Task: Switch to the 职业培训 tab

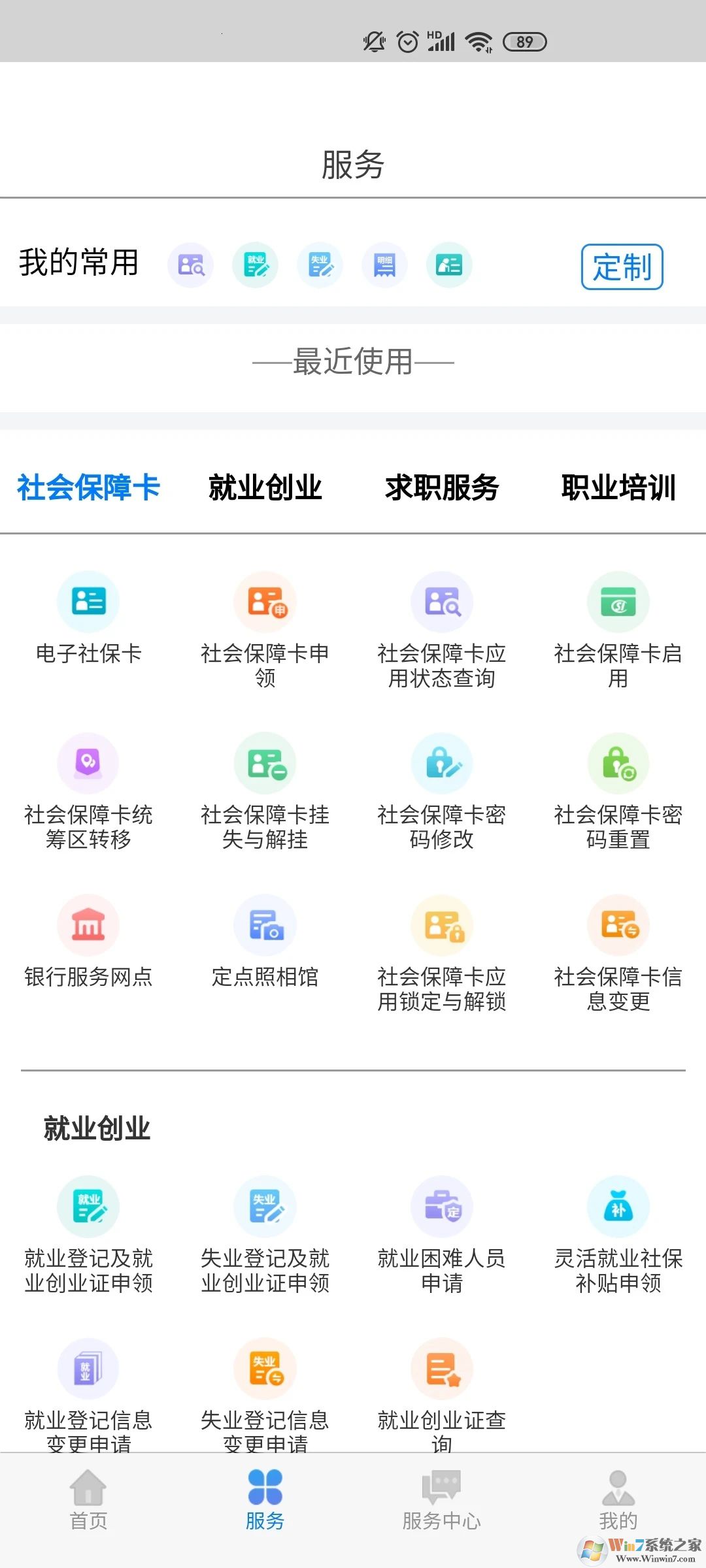Action: coord(618,487)
